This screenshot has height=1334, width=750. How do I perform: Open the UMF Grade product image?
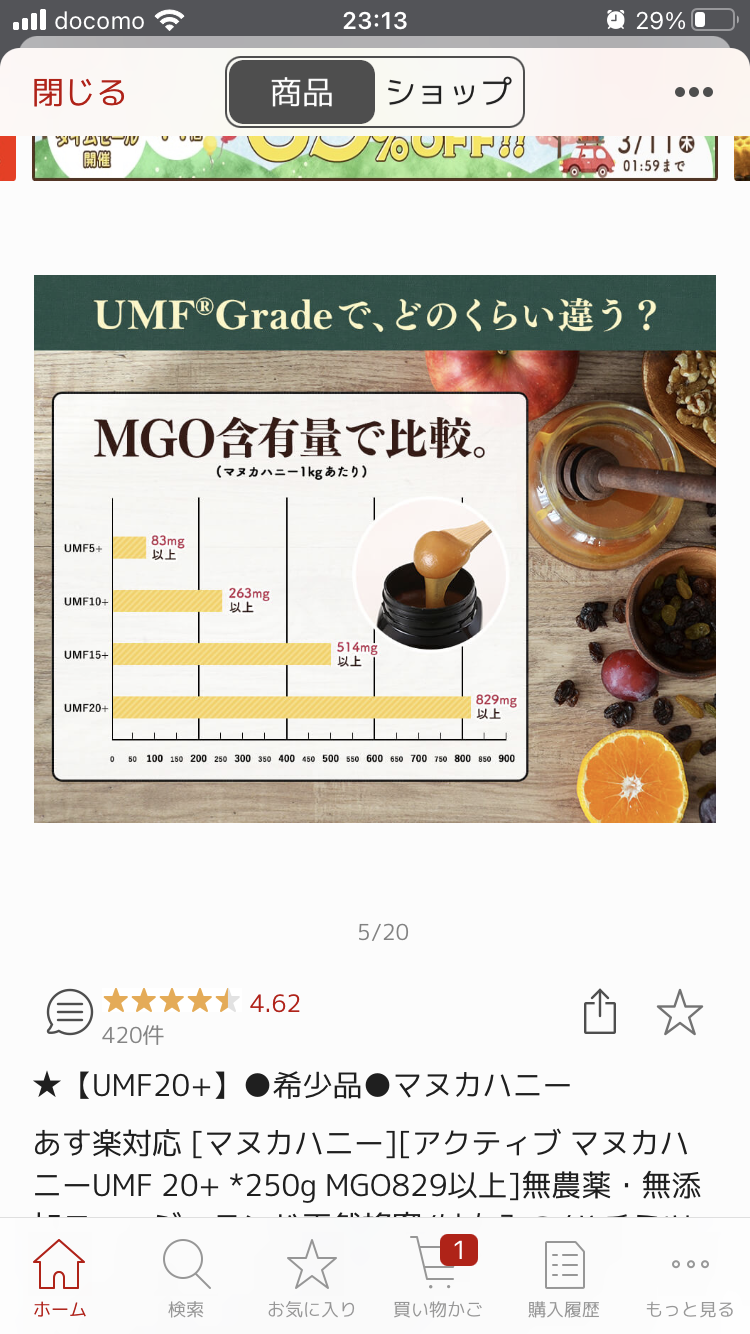click(x=375, y=549)
